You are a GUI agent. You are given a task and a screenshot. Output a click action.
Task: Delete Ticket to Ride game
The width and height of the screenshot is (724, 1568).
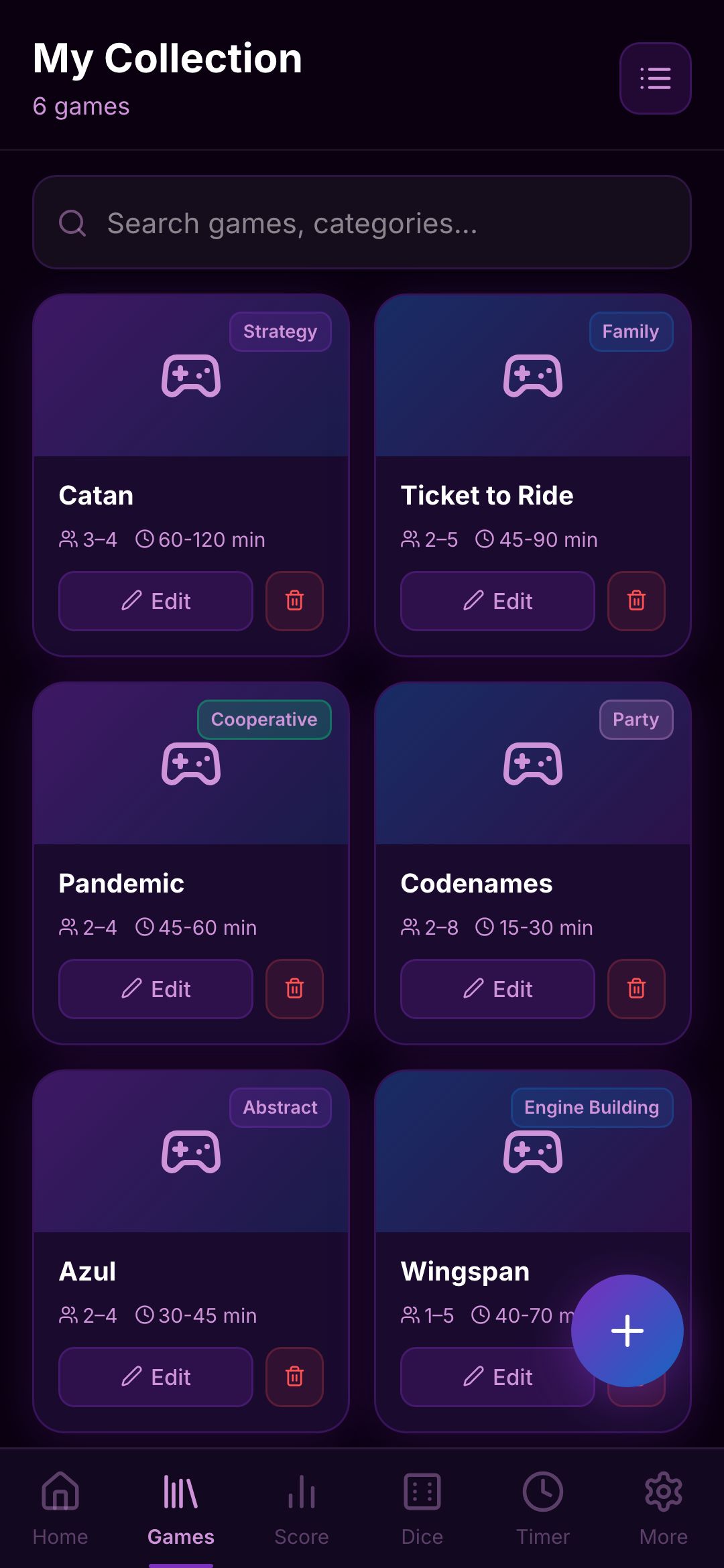(x=636, y=601)
